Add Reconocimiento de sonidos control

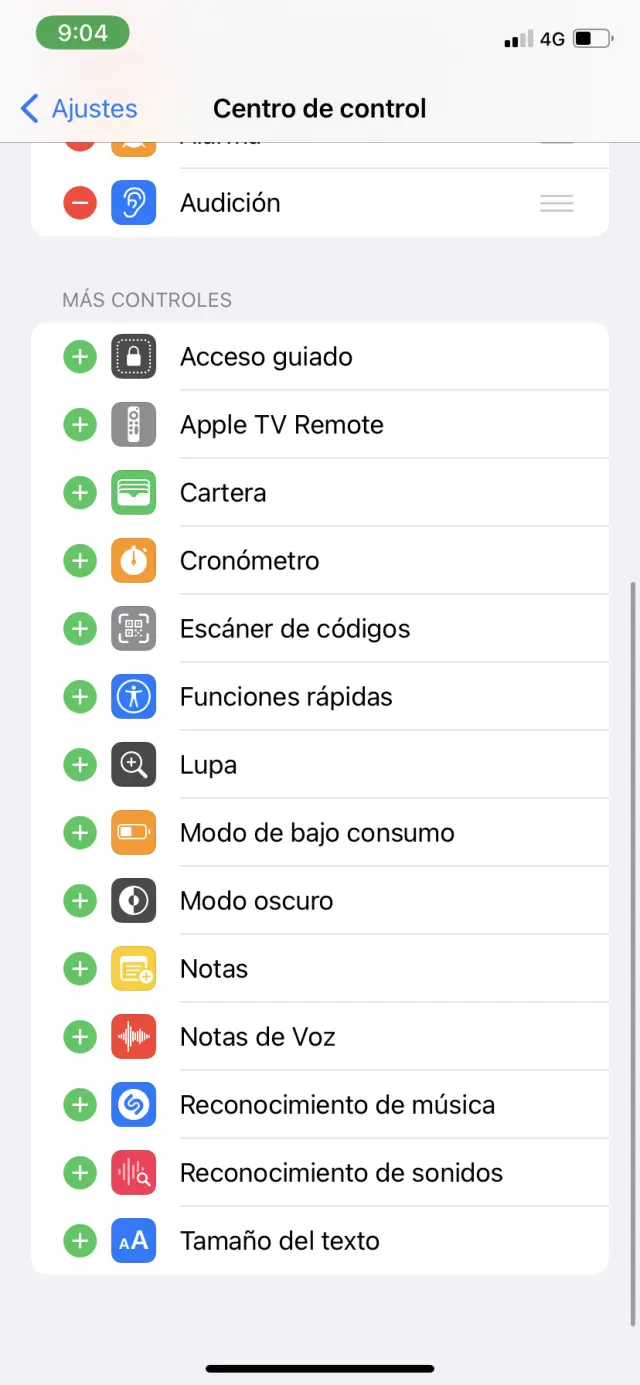80,1173
